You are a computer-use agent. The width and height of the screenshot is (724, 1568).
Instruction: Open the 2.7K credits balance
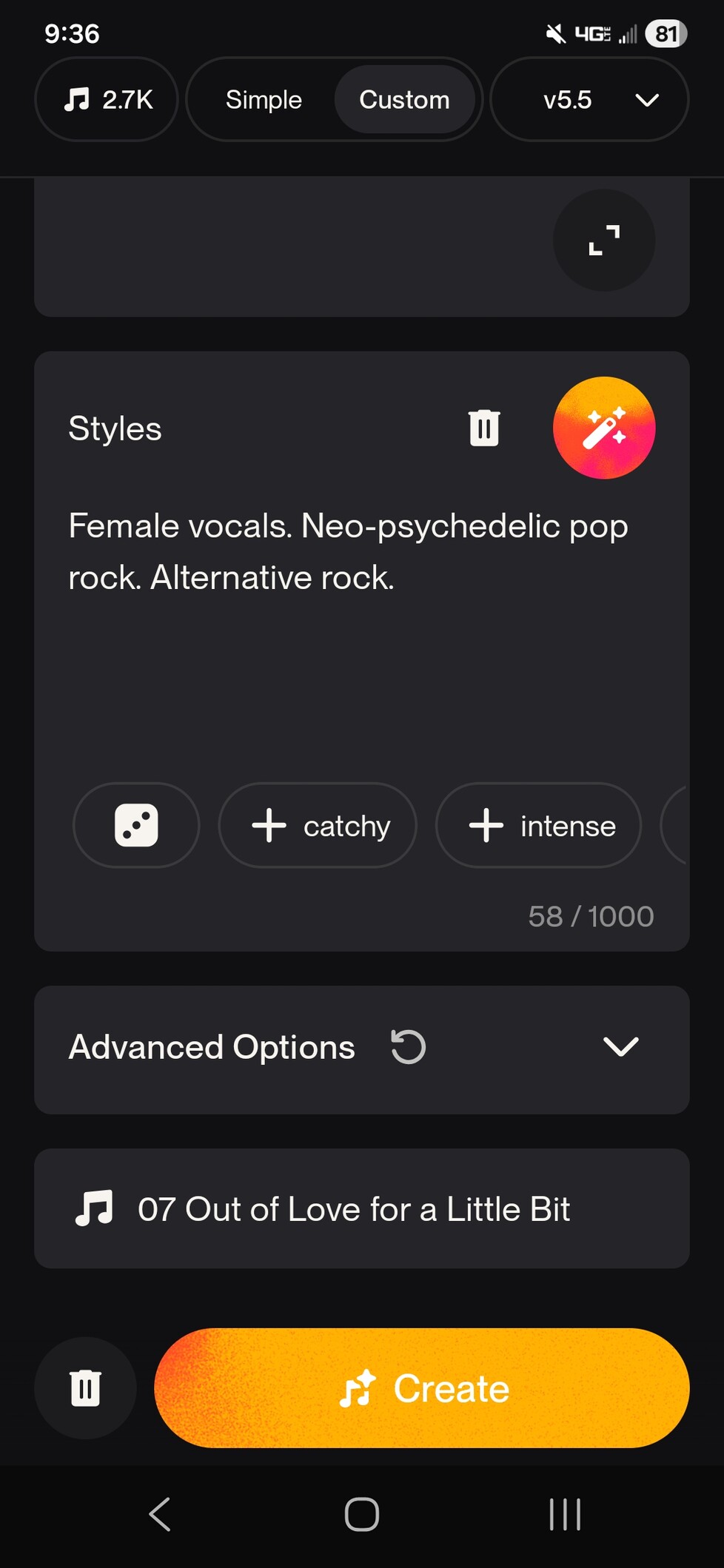(107, 99)
